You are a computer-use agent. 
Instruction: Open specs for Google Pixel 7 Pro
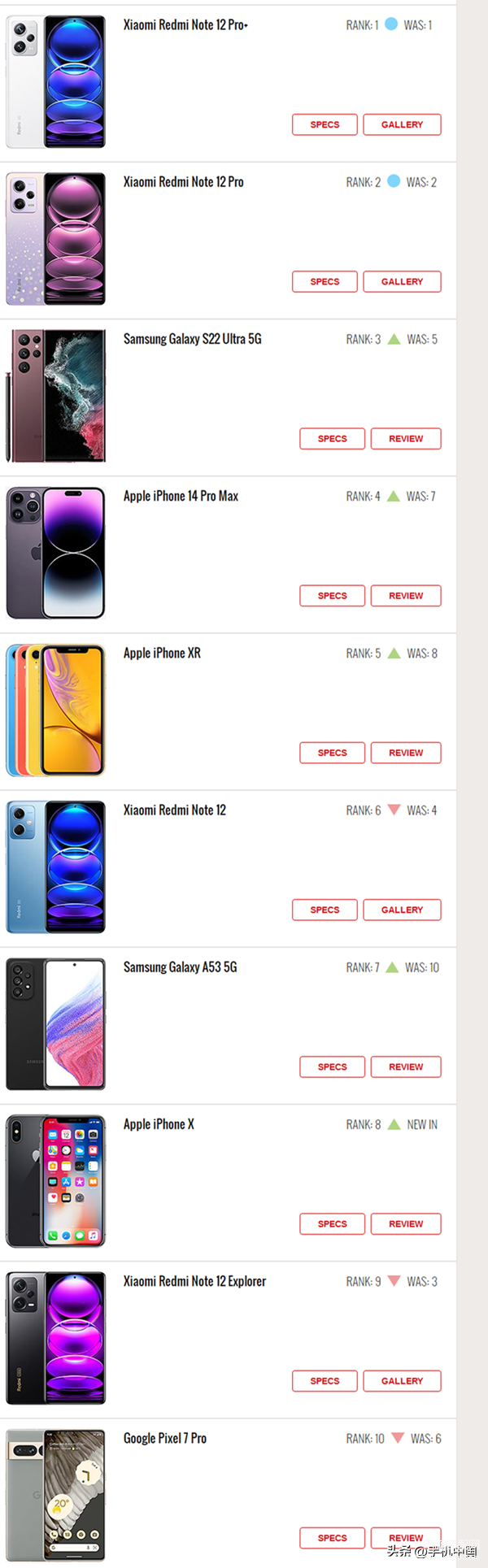pyautogui.click(x=332, y=1537)
